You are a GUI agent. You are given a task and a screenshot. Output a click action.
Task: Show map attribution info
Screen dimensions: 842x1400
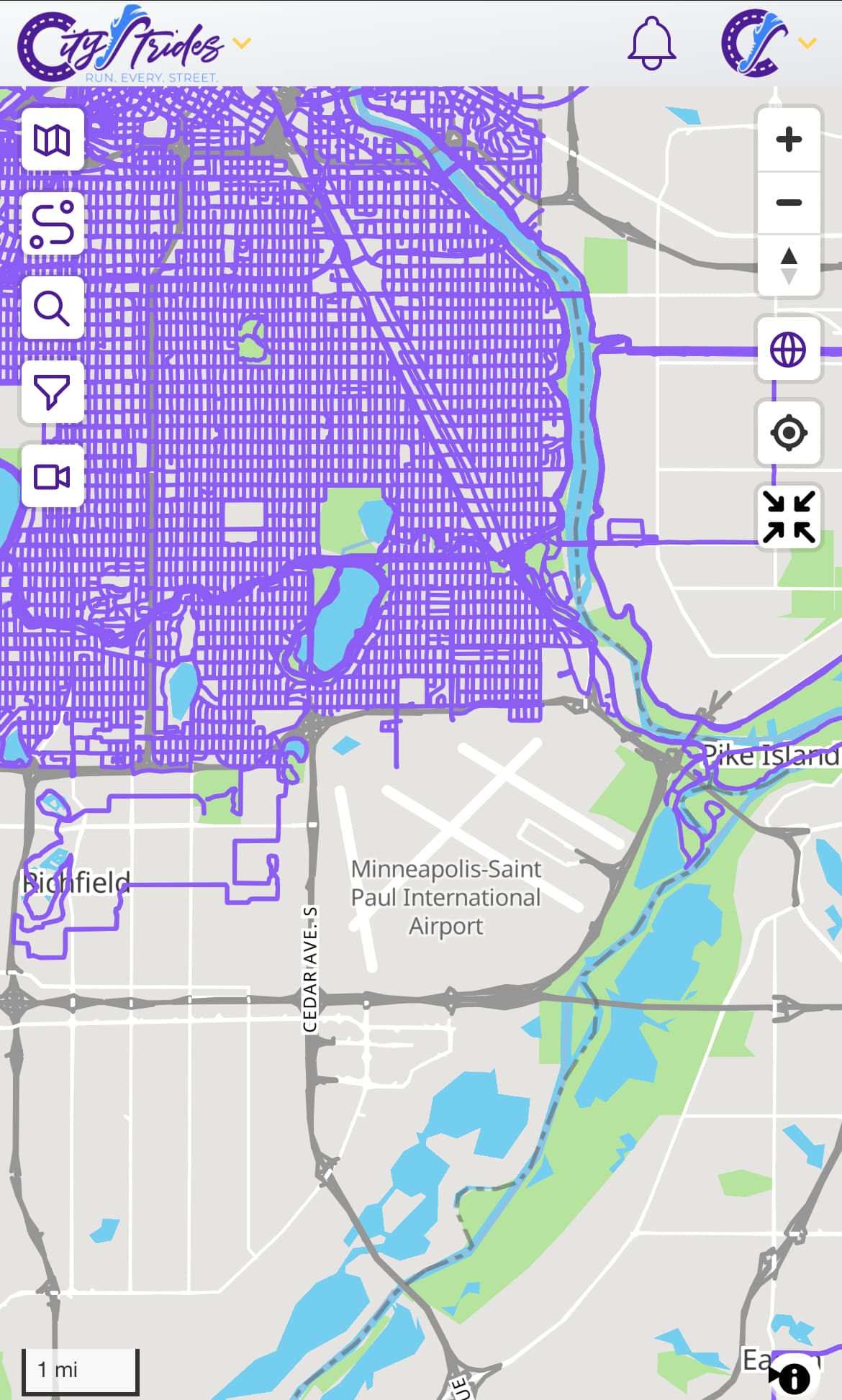coord(794,1378)
